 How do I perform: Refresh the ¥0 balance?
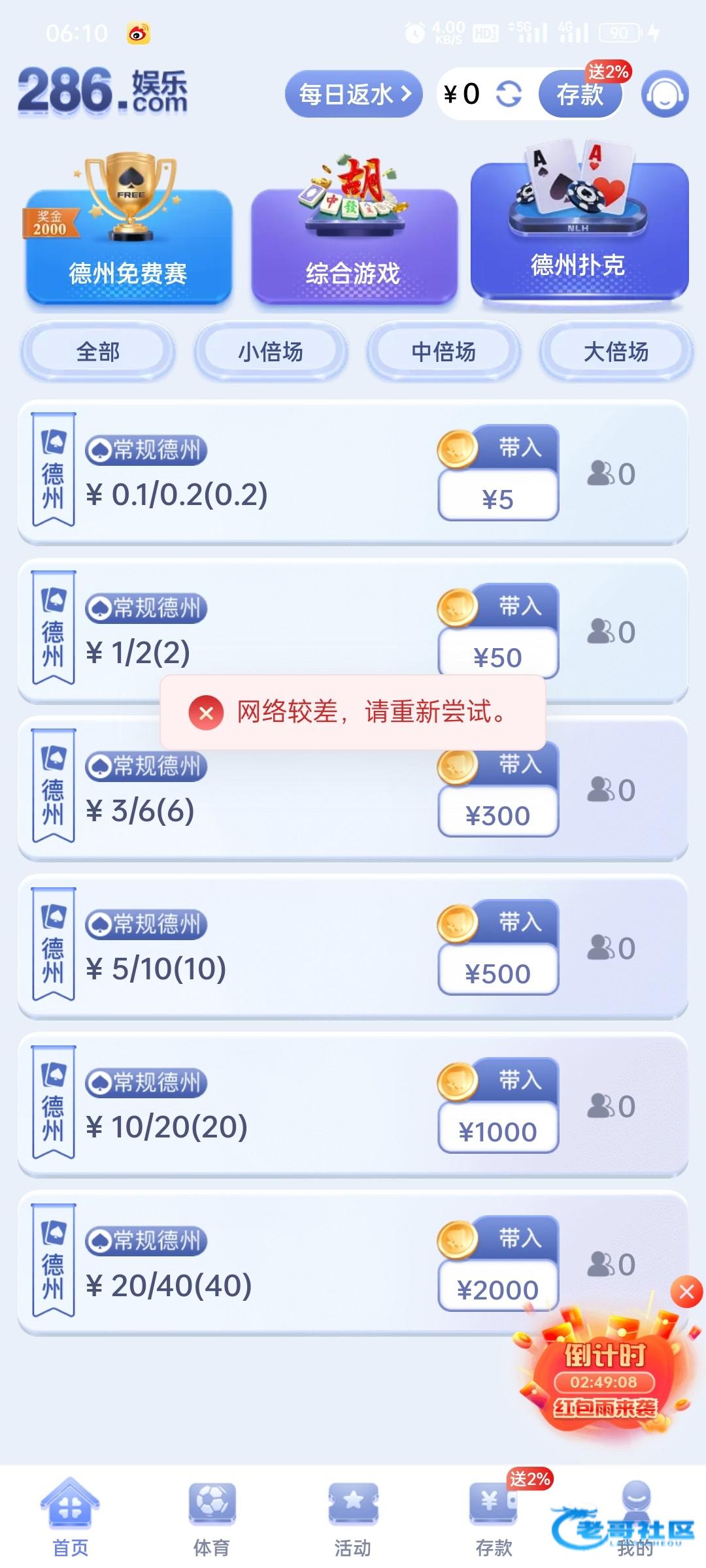click(509, 95)
